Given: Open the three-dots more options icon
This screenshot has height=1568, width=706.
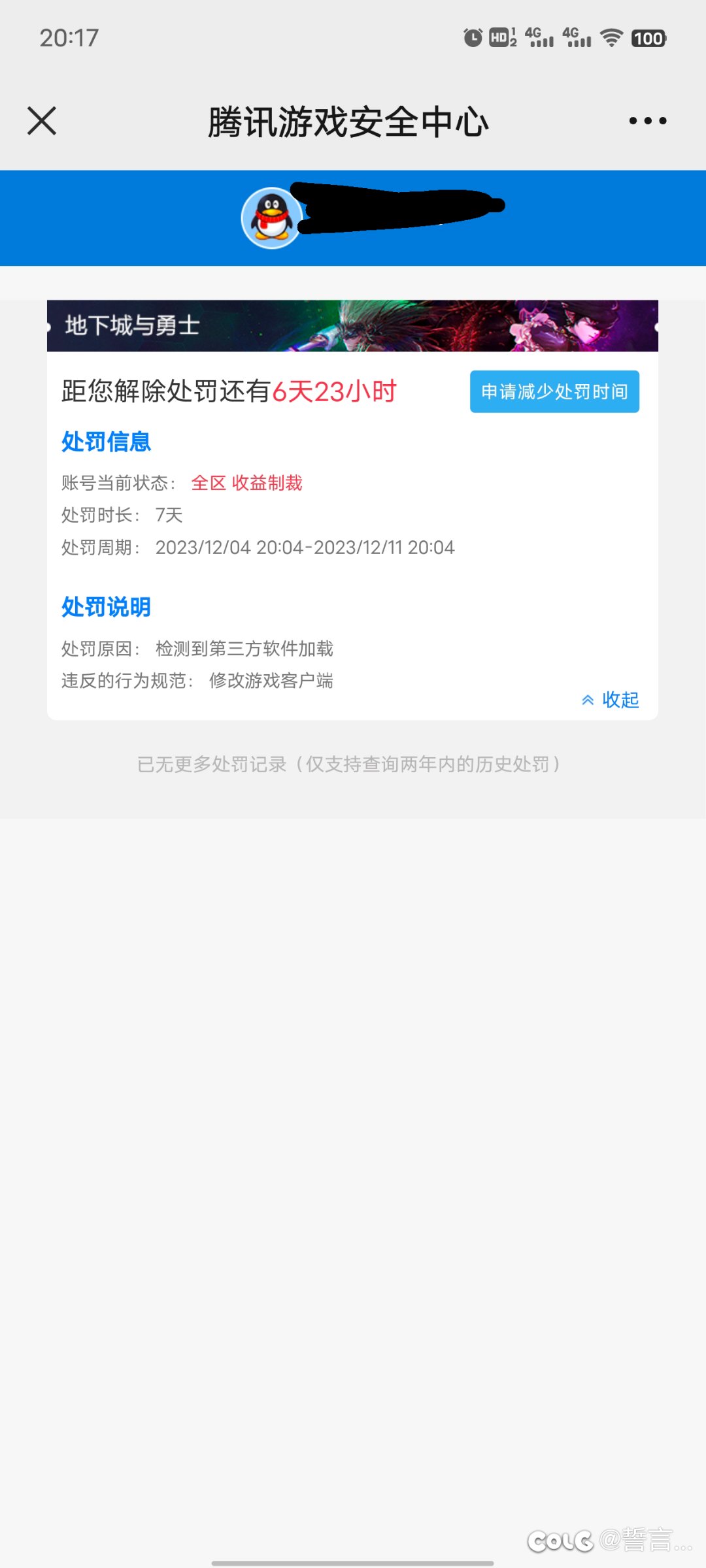Looking at the screenshot, I should (648, 120).
